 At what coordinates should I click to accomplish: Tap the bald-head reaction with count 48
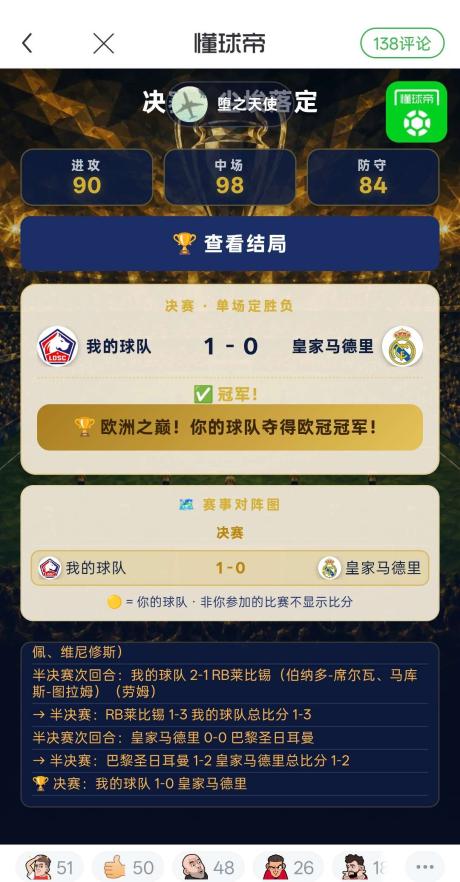point(209,867)
